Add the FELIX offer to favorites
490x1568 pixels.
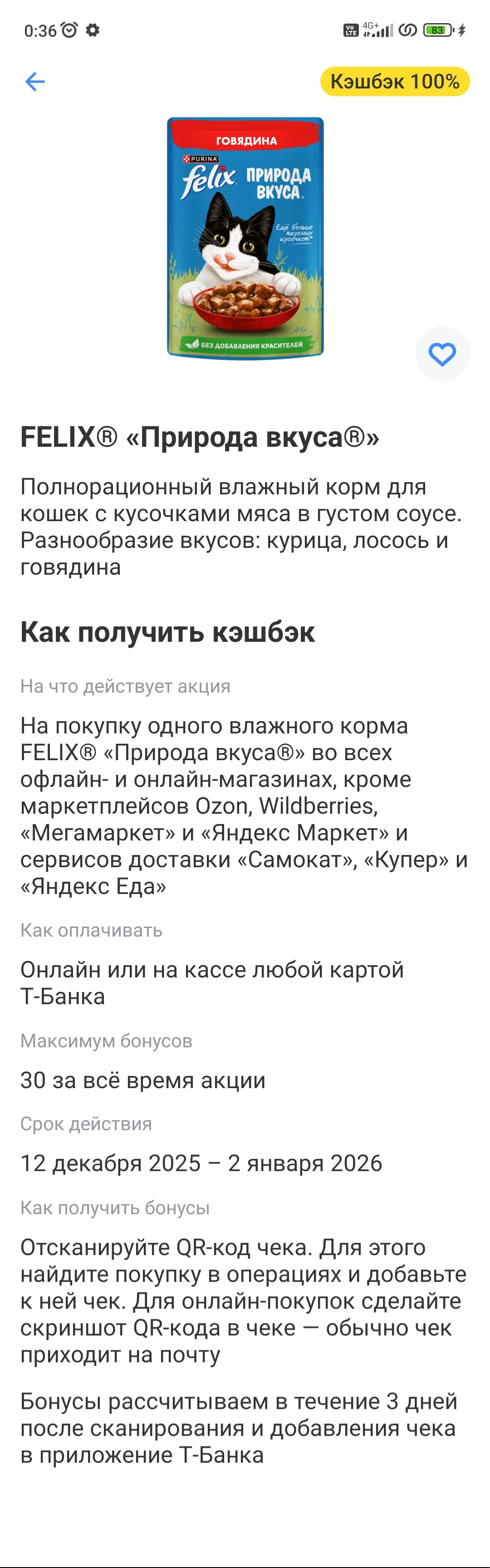(x=442, y=354)
